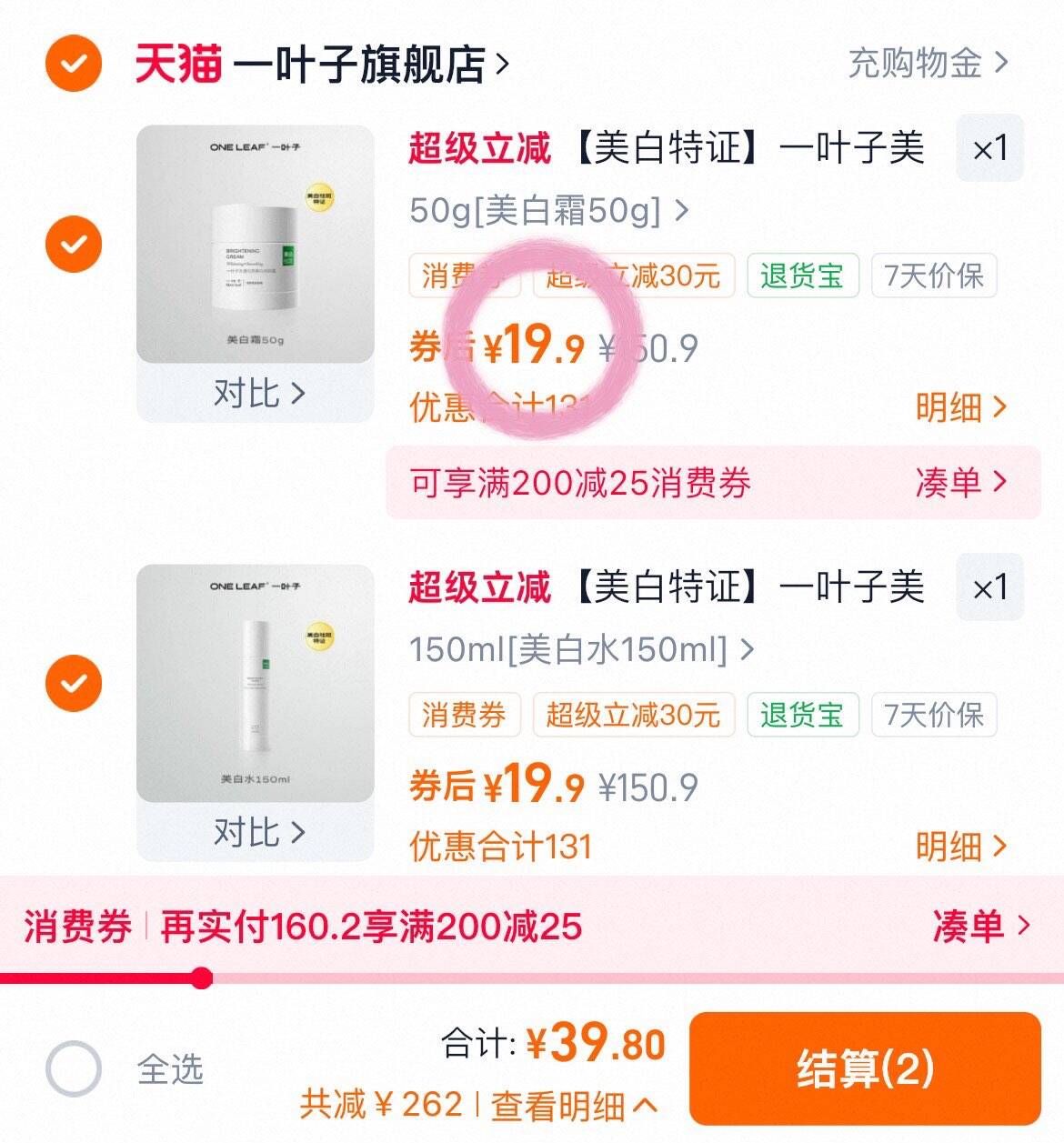
Task: Compare the 美白霜50g product via 对比
Action: pyautogui.click(x=258, y=394)
